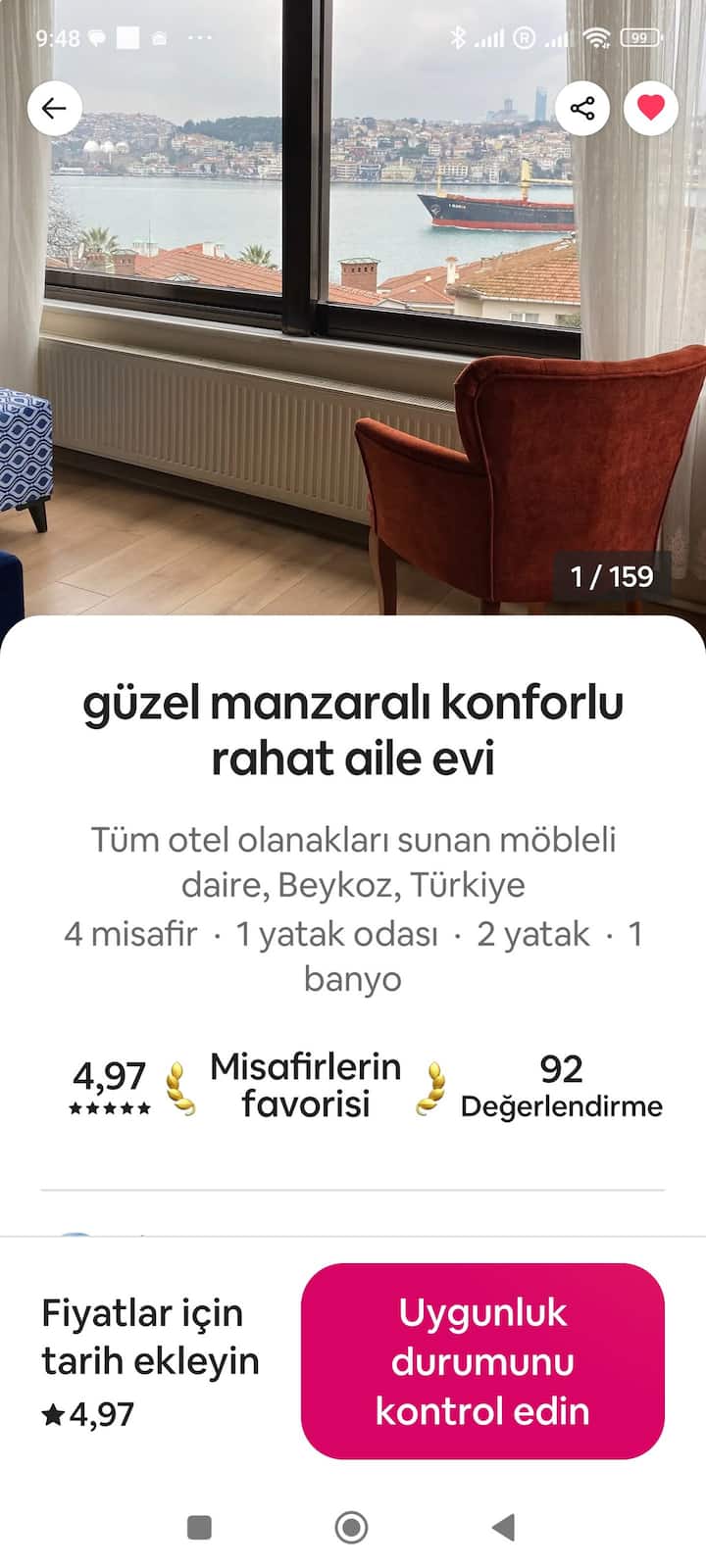The image size is (706, 1568).
Task: Select the Misafirlerin favorisi badge
Action: [305, 1083]
